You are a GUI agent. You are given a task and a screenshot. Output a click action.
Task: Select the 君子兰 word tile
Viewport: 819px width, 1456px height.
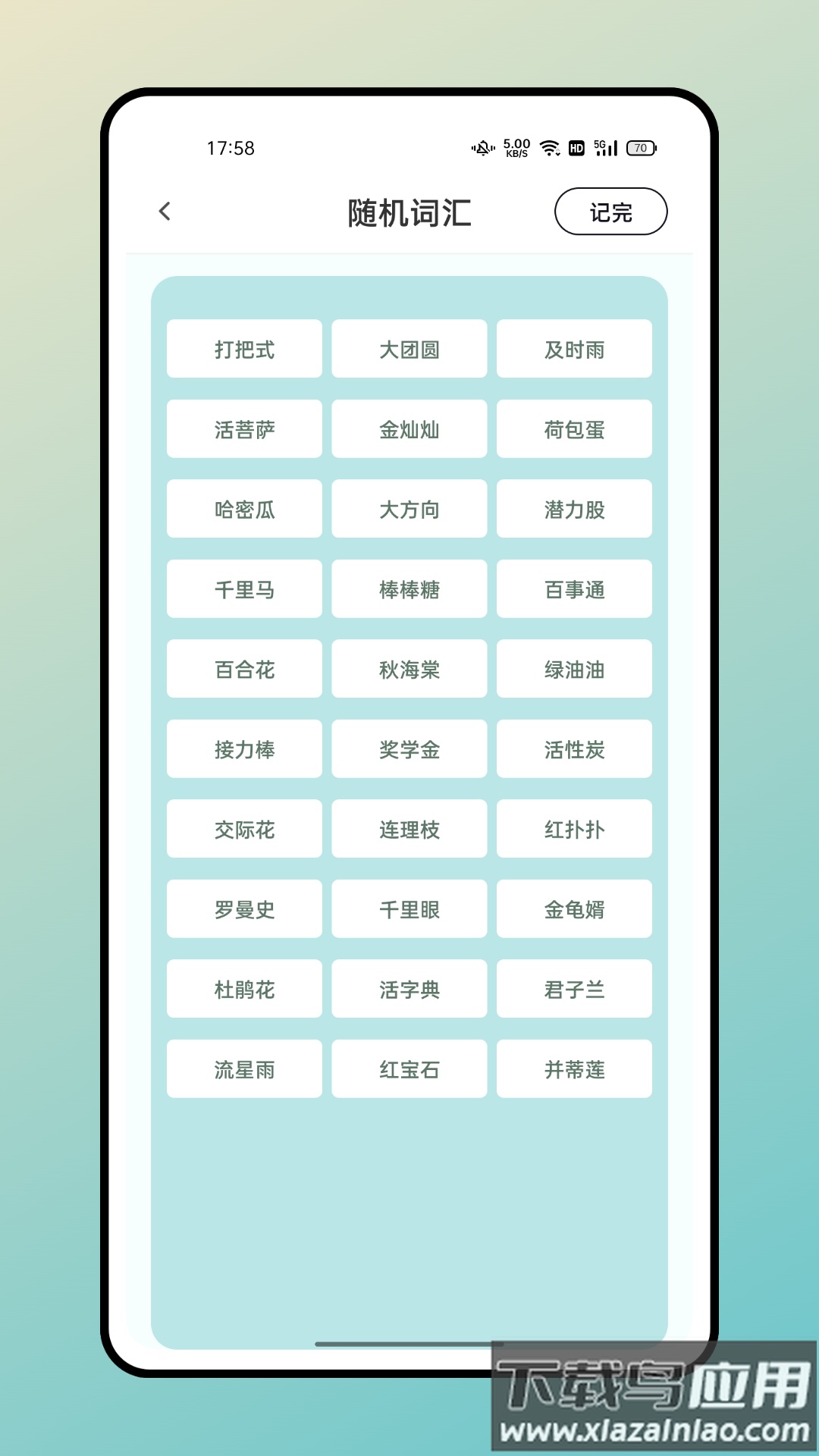pos(574,989)
